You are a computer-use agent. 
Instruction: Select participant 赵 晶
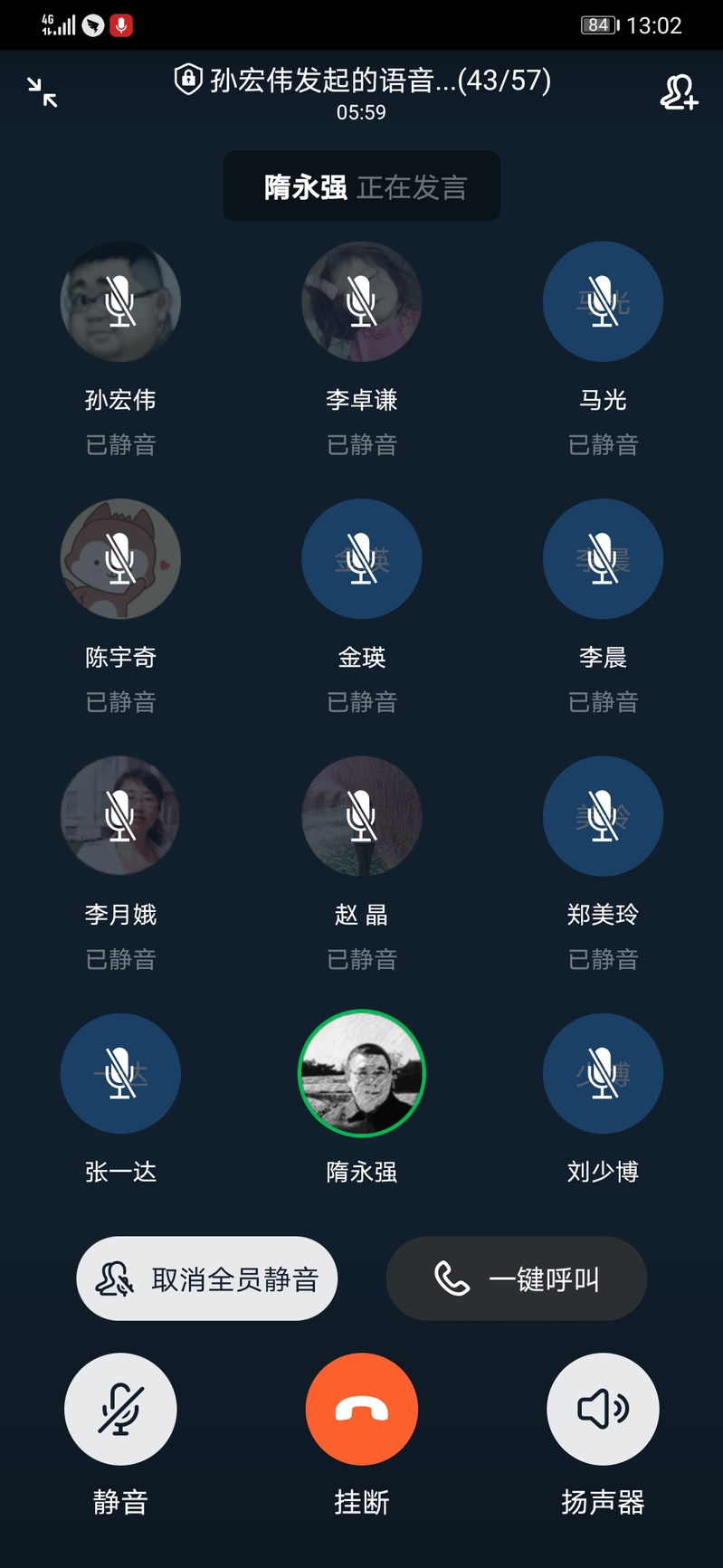click(x=362, y=816)
